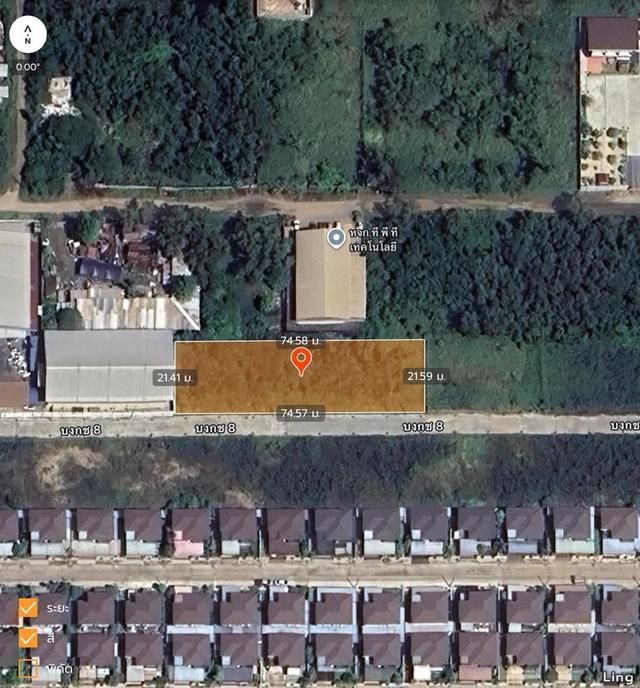This screenshot has height=688, width=640.
Task: Uncheck the สี color checkbox
Action: 28,637
